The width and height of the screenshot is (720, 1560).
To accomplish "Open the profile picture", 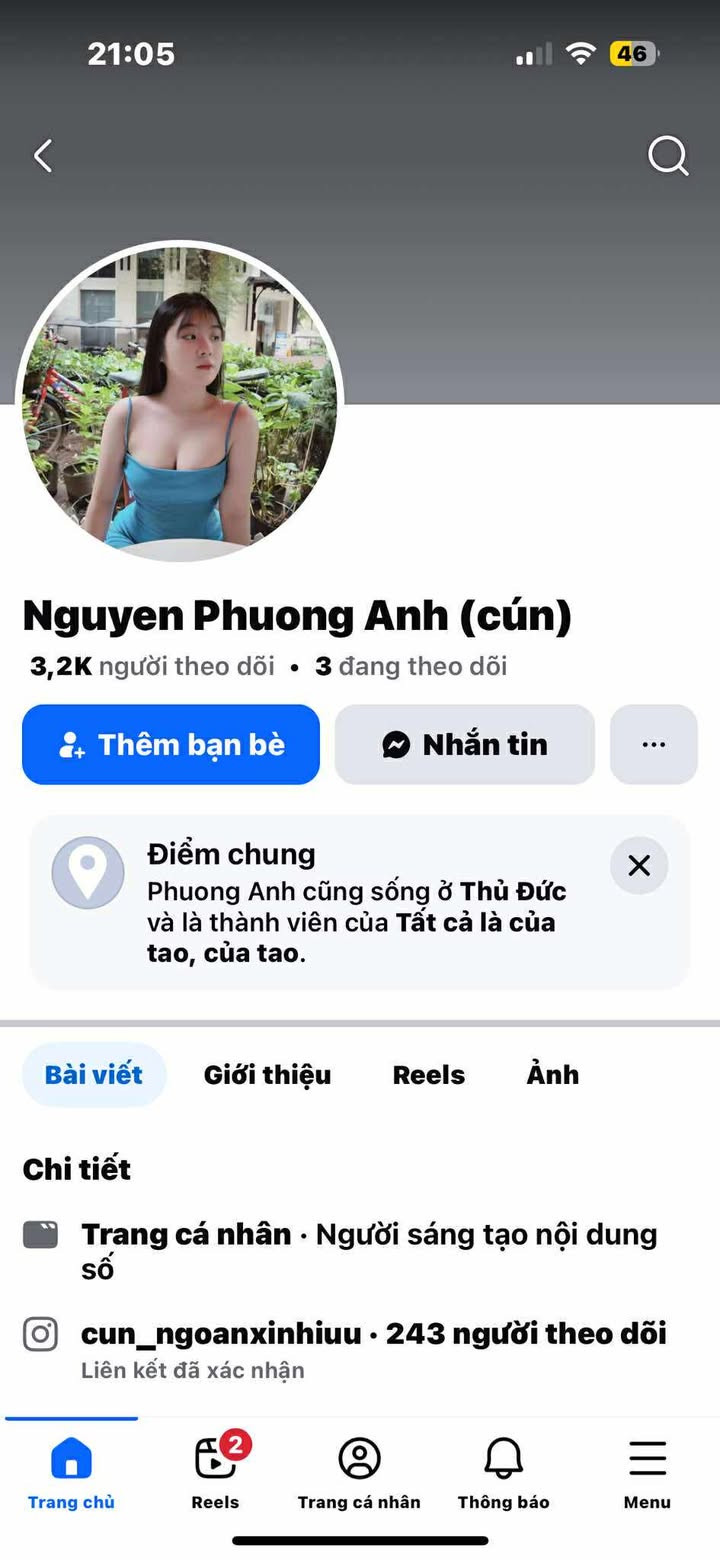I will click(180, 402).
